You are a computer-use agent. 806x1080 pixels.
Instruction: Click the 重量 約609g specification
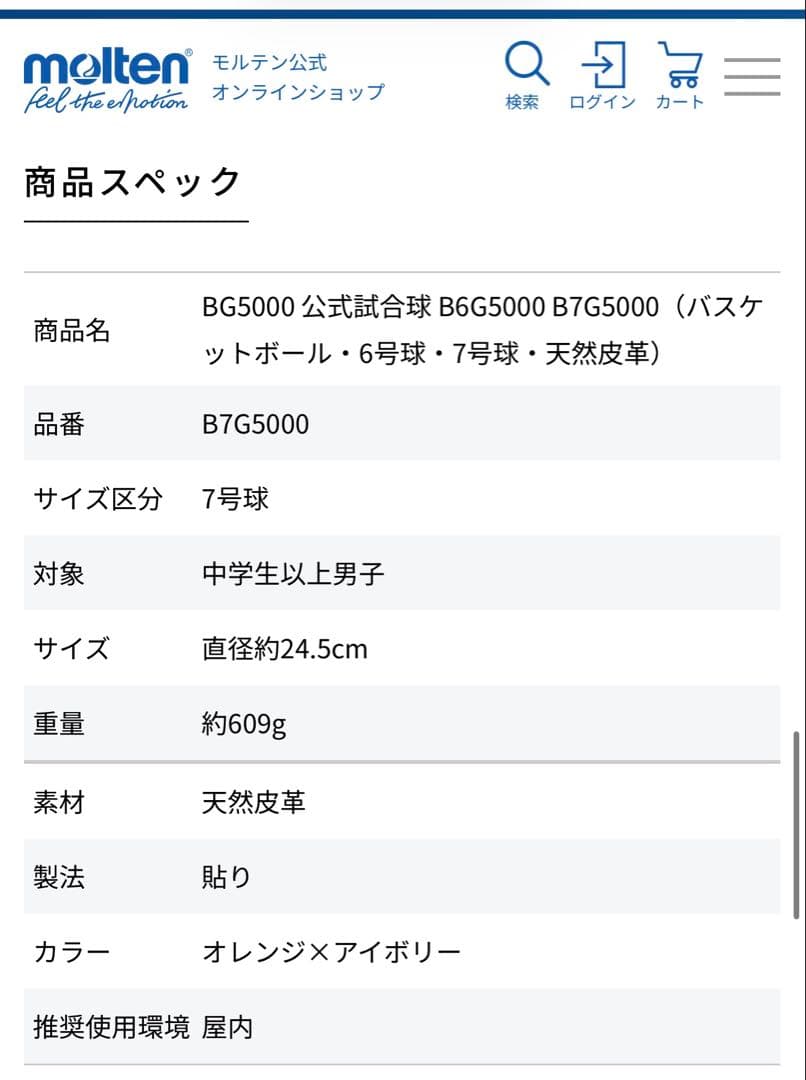244,724
